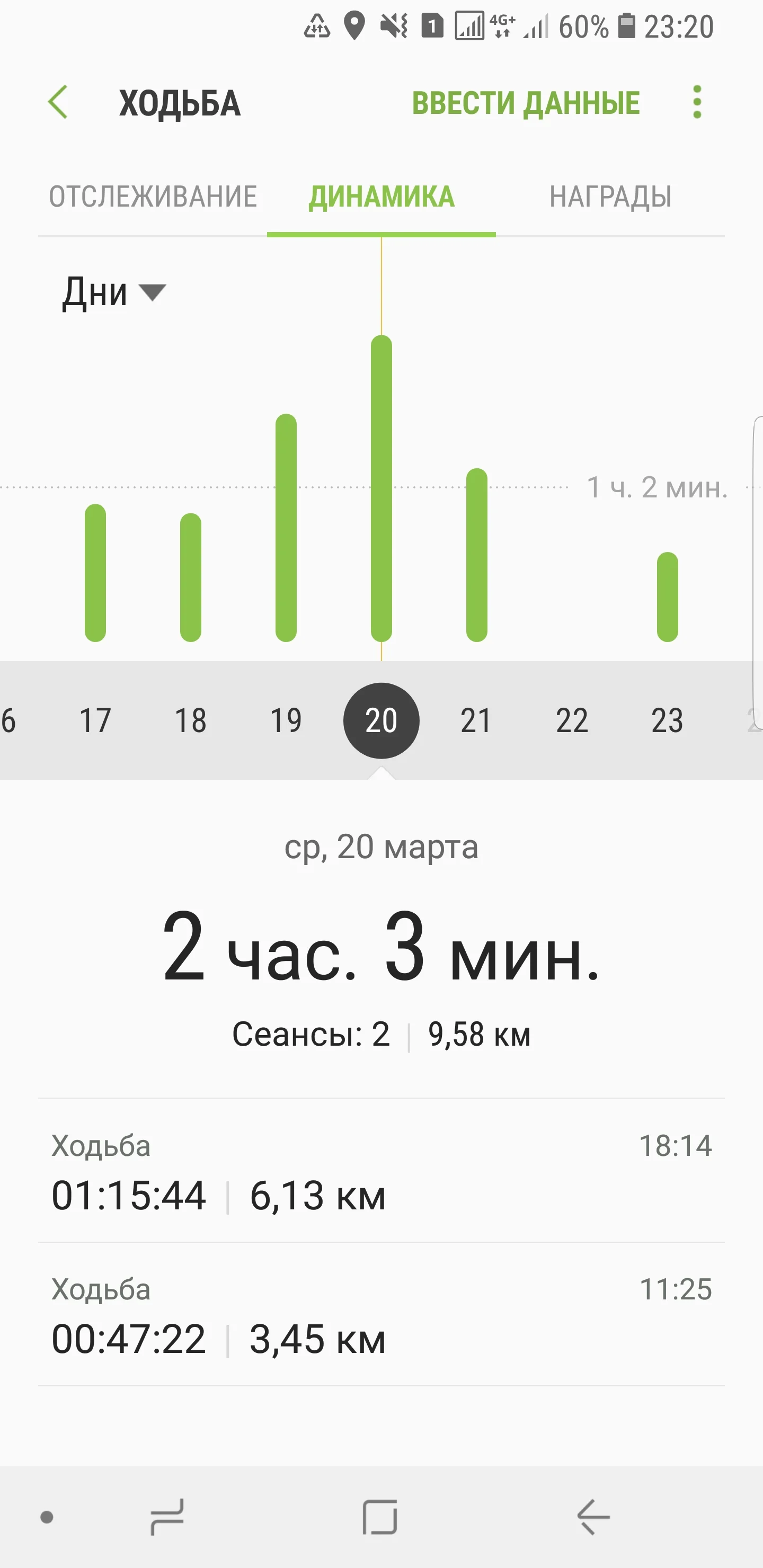Open the 18:14 walk session of 6,13 км

(x=381, y=1172)
